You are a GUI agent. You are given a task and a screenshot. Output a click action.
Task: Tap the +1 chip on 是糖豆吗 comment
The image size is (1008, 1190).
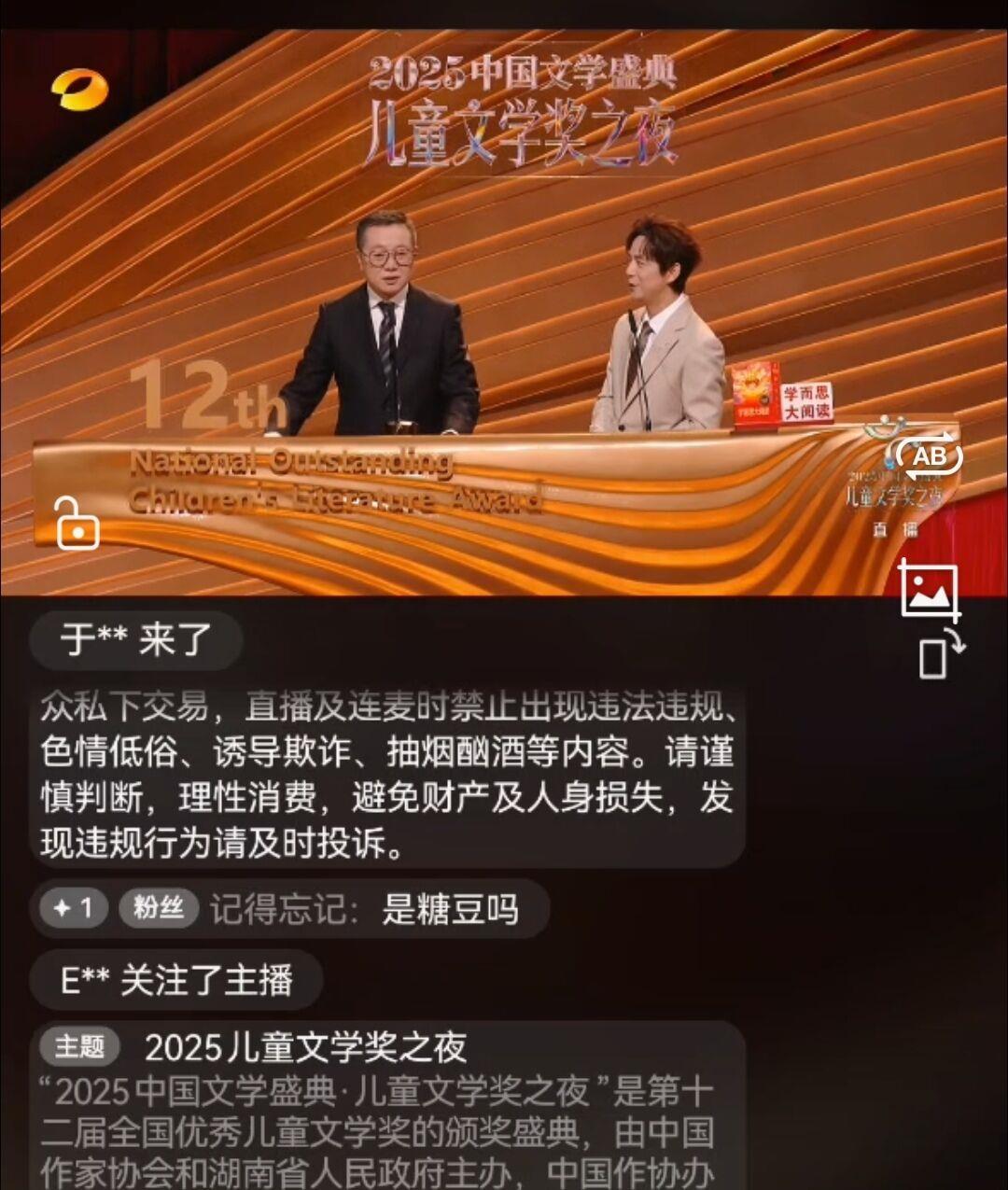[74, 908]
